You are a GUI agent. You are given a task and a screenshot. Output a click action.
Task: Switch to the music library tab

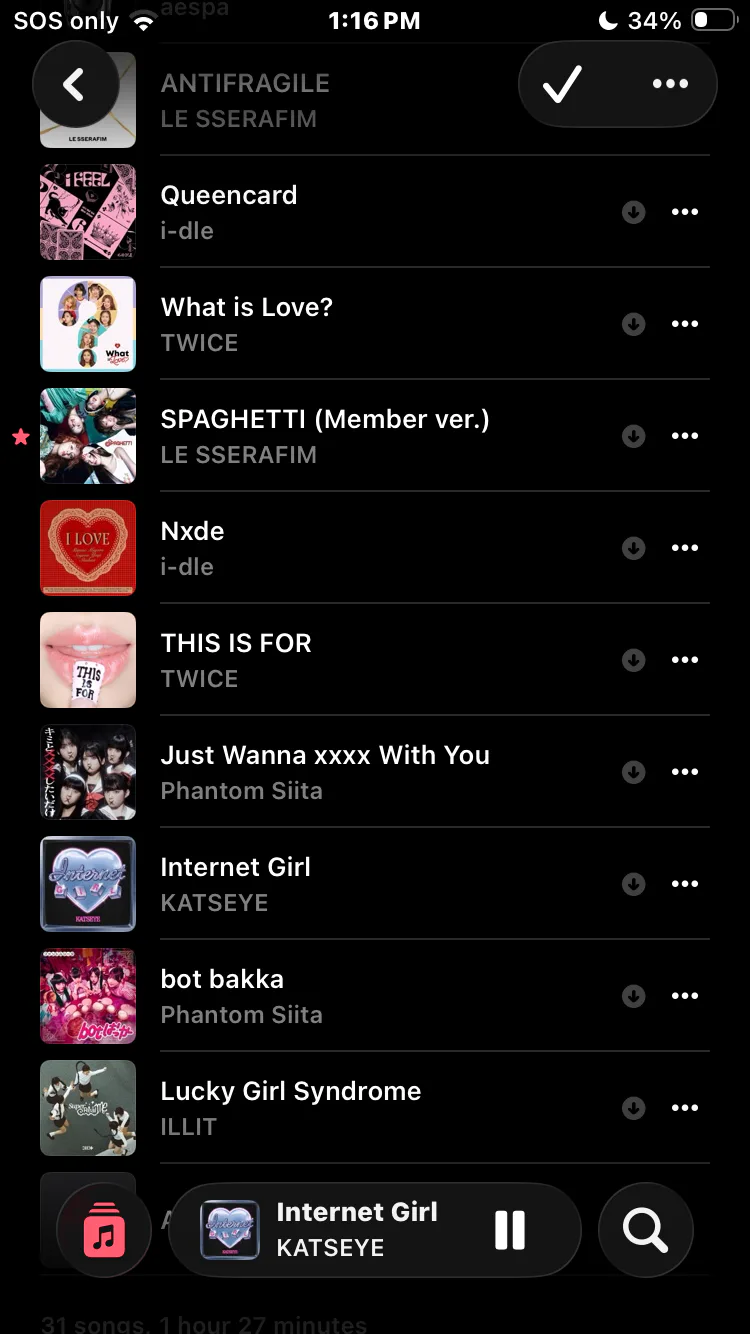[x=104, y=1230]
